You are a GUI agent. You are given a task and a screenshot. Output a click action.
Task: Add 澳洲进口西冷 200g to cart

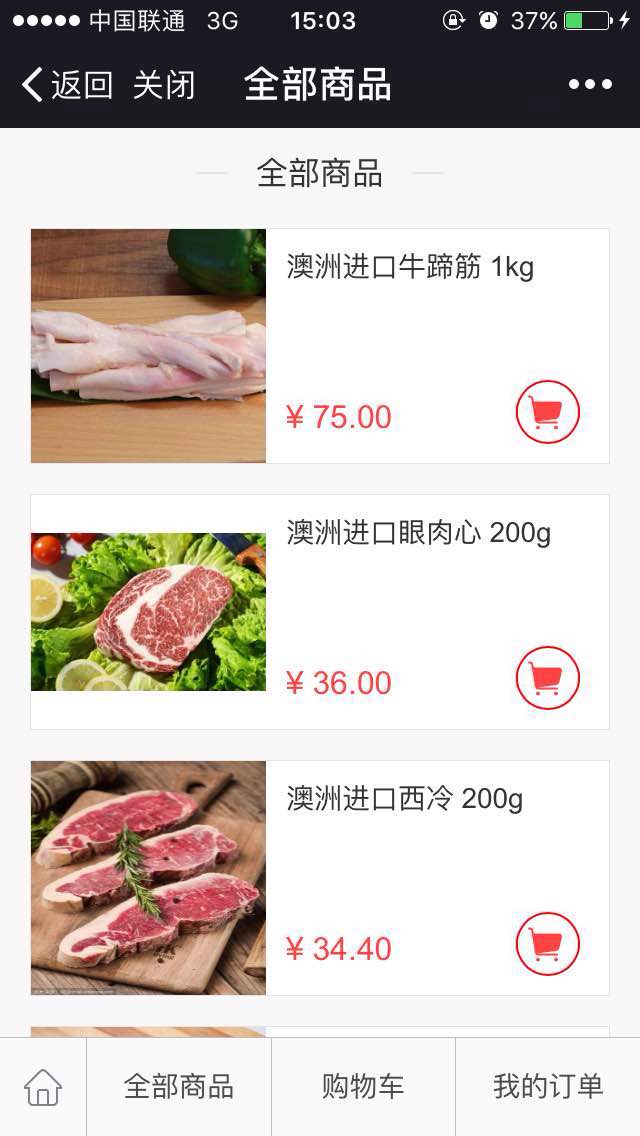pyautogui.click(x=547, y=944)
